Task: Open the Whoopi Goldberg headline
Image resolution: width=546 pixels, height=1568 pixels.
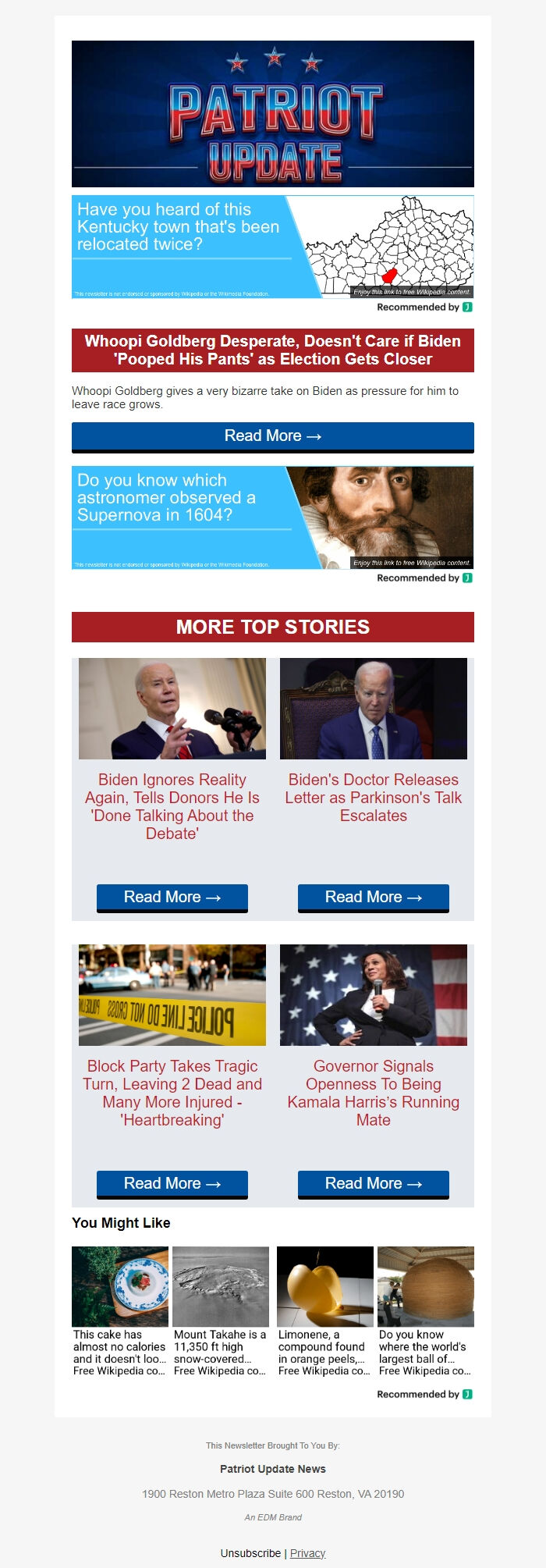Action: coord(272,350)
